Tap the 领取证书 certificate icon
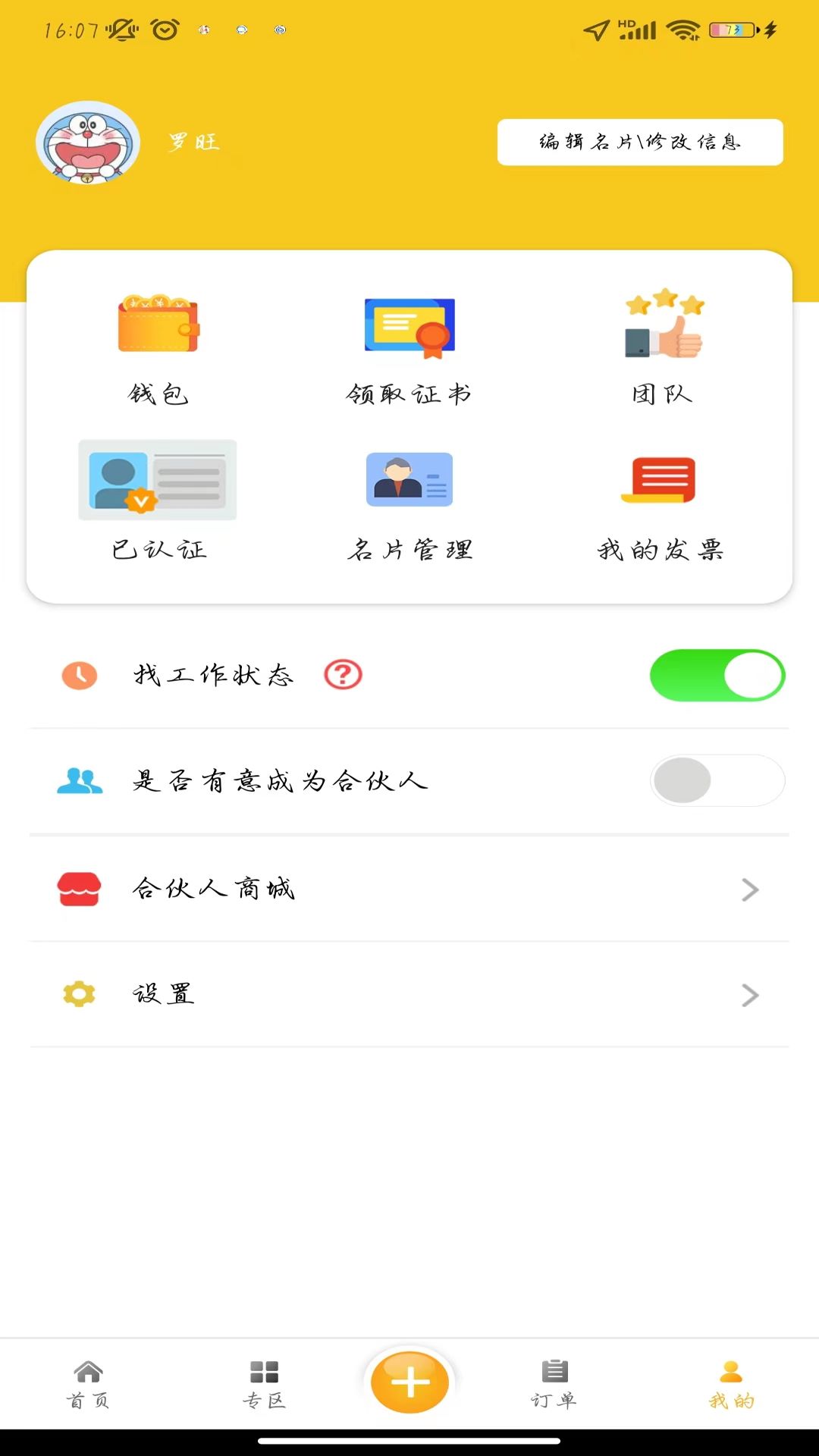 click(x=409, y=328)
